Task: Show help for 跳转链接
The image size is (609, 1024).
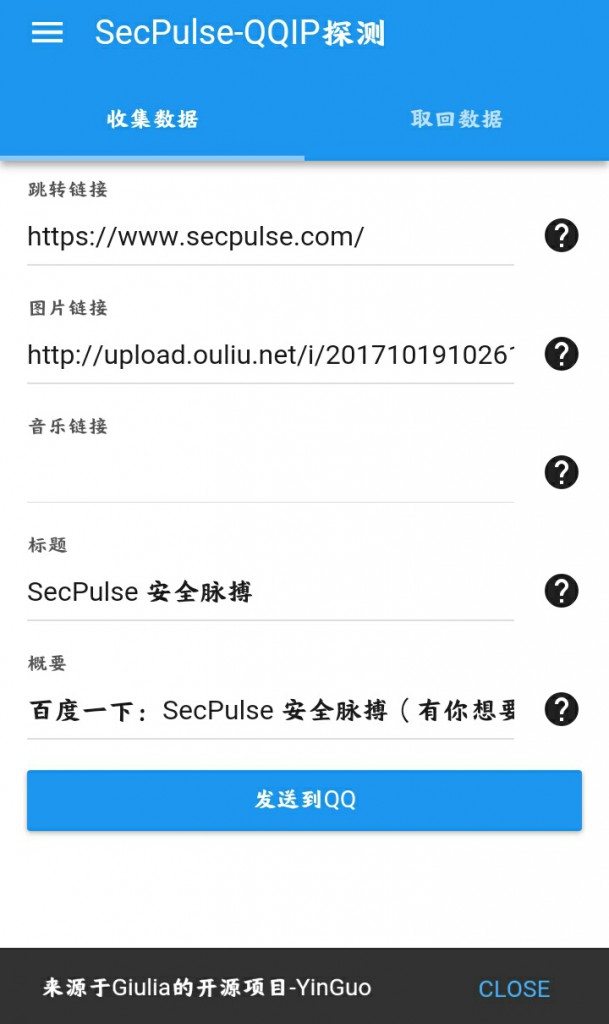Action: [x=561, y=236]
